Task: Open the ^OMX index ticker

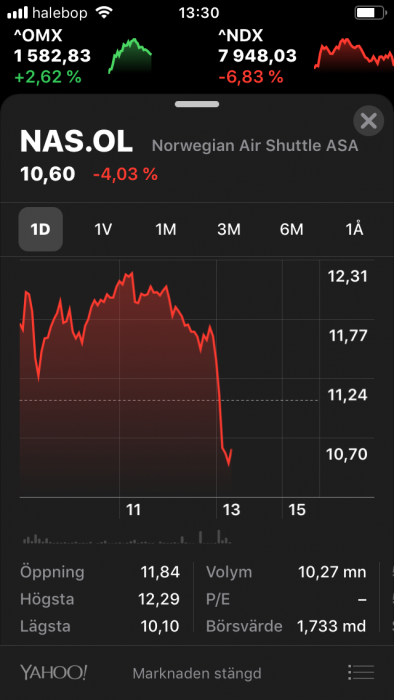Action: tap(83, 57)
